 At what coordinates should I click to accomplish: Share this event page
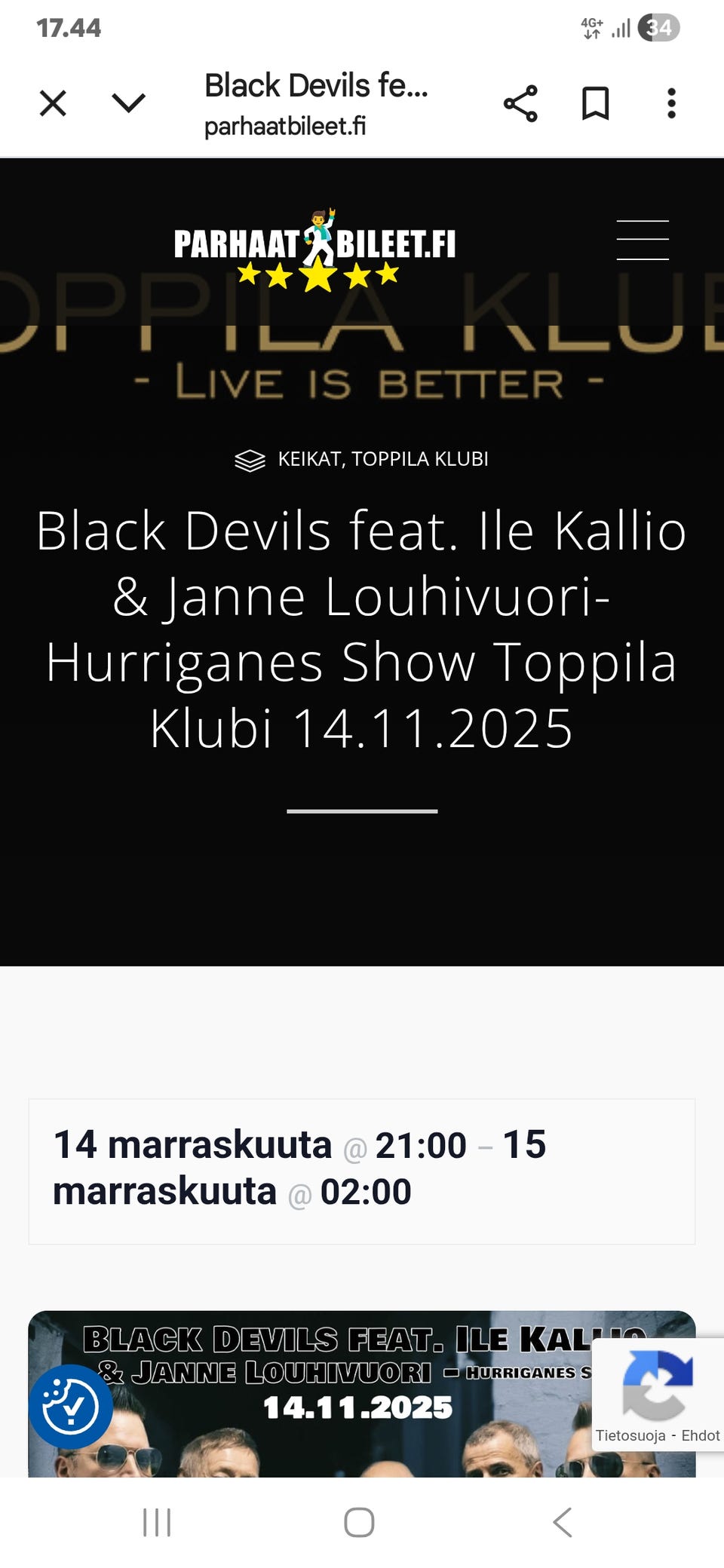520,103
